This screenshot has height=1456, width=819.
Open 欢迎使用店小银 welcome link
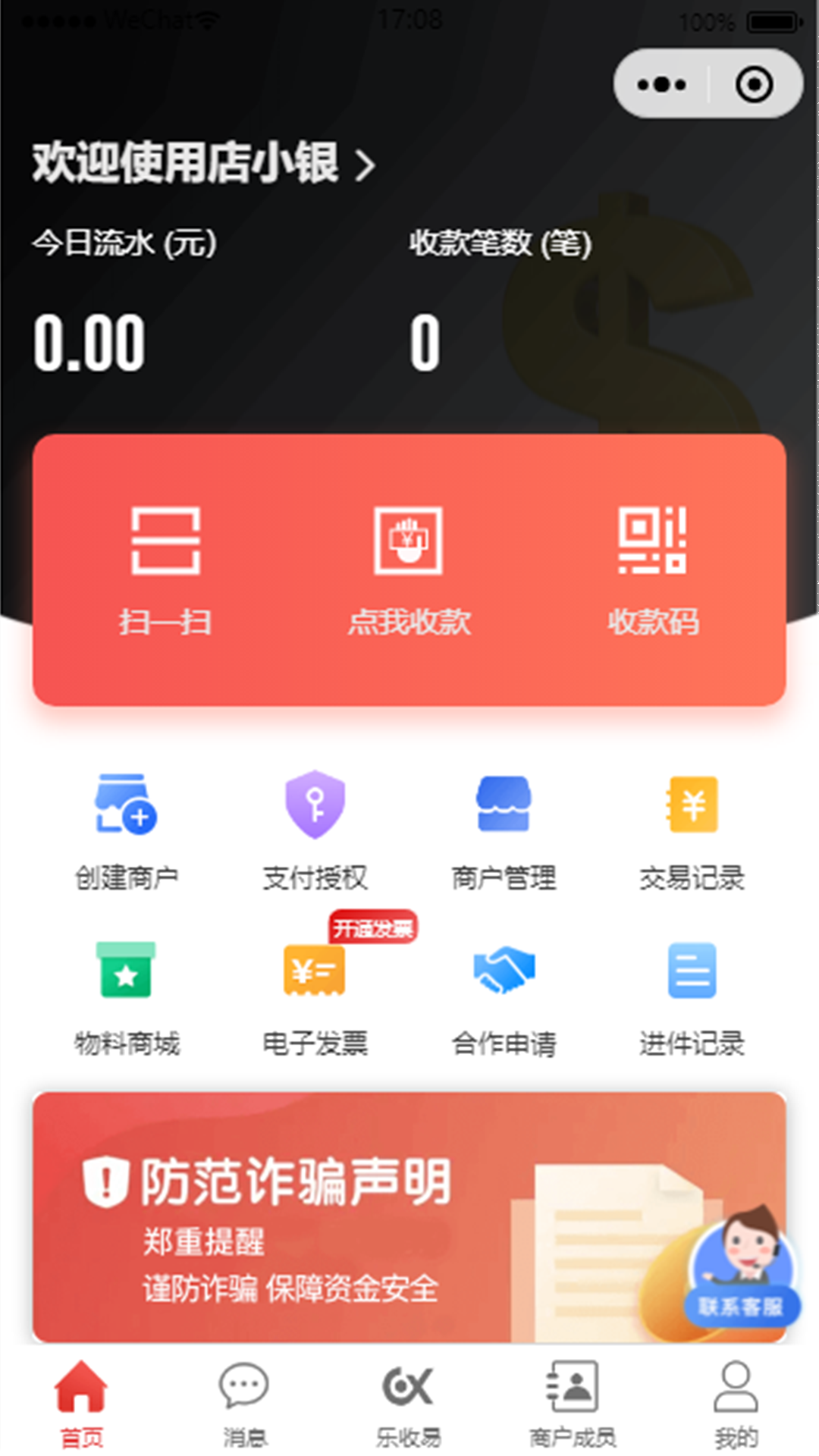[x=203, y=162]
